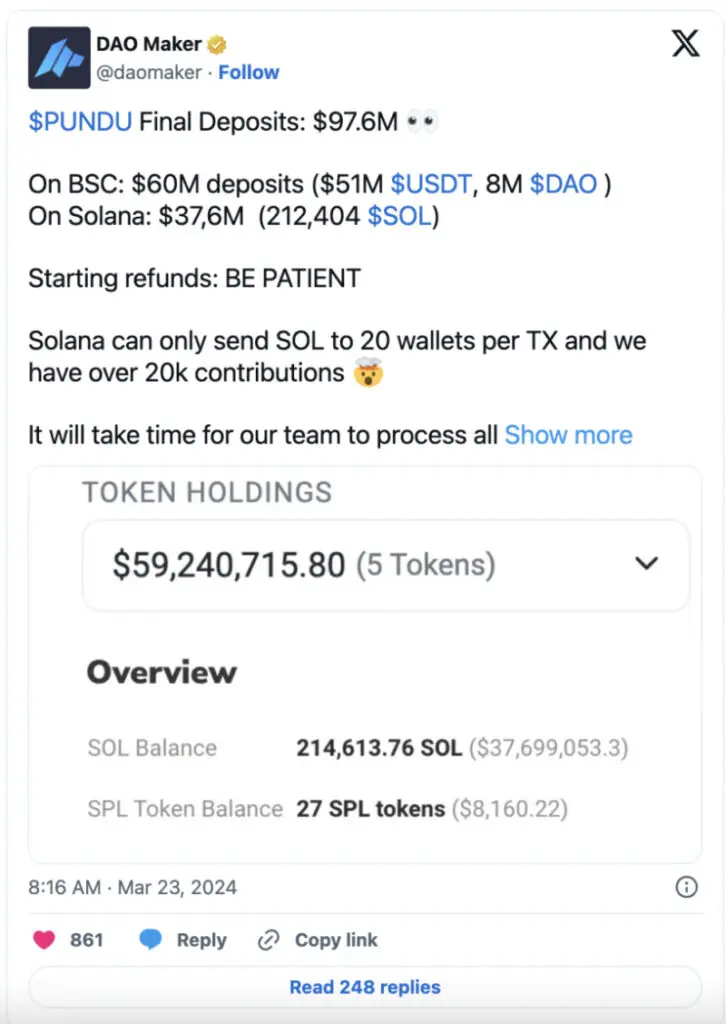The height and width of the screenshot is (1024, 726).
Task: Open DAO Maker's profile avatar
Action: pyautogui.click(x=60, y=56)
